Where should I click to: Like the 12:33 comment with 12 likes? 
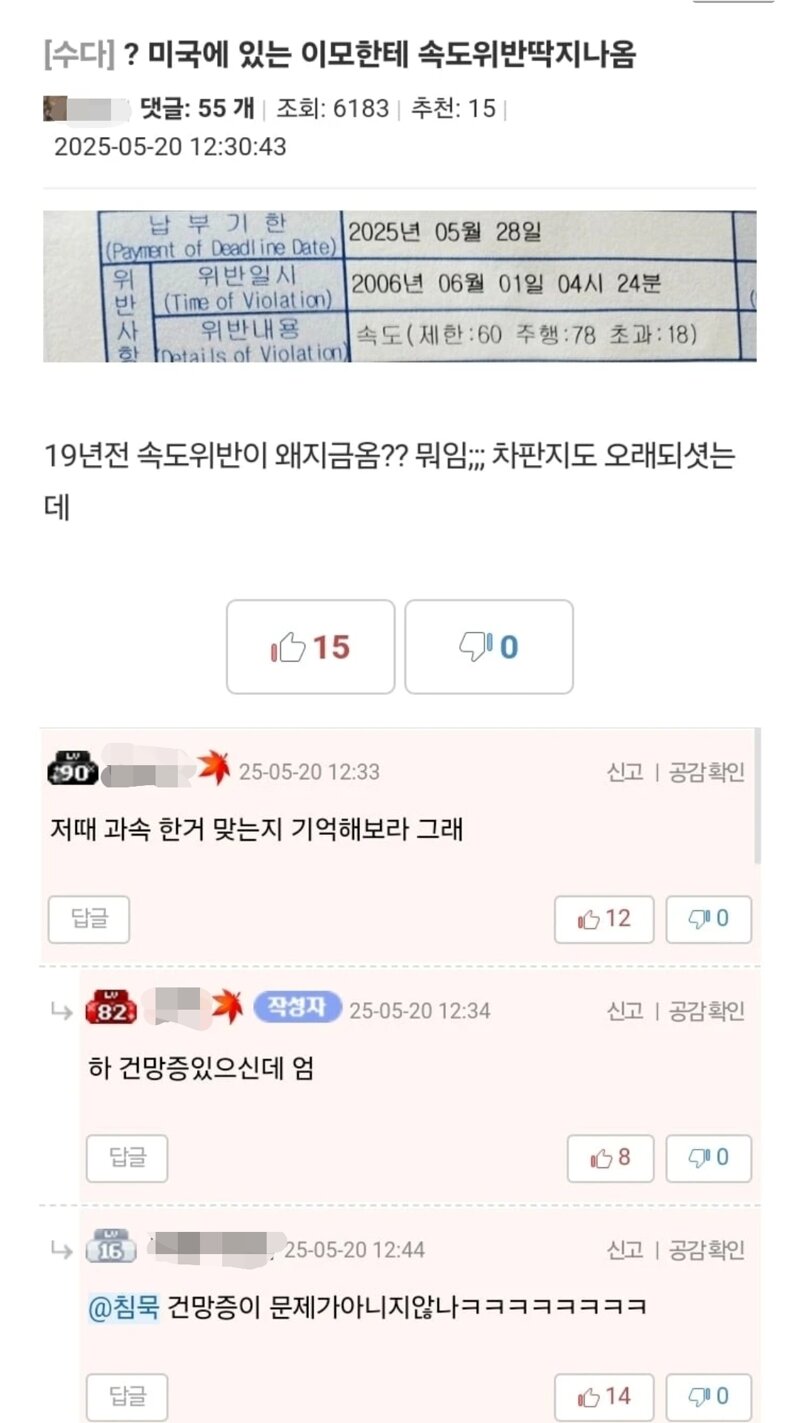click(604, 919)
